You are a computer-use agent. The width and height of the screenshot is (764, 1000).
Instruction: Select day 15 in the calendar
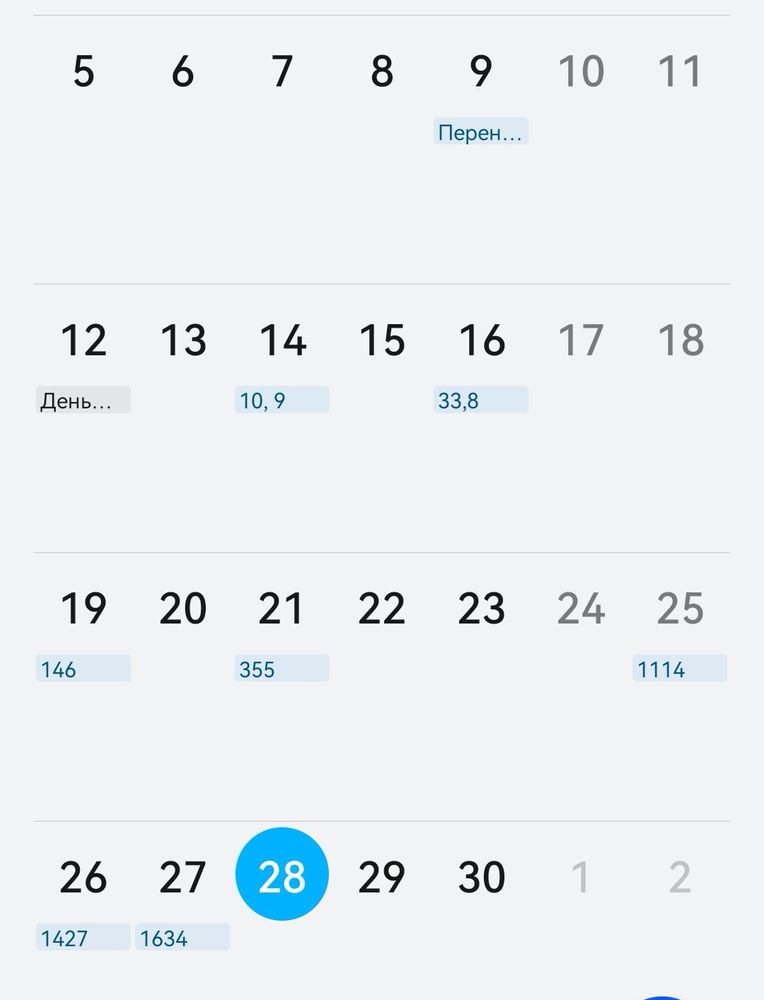[x=381, y=341]
